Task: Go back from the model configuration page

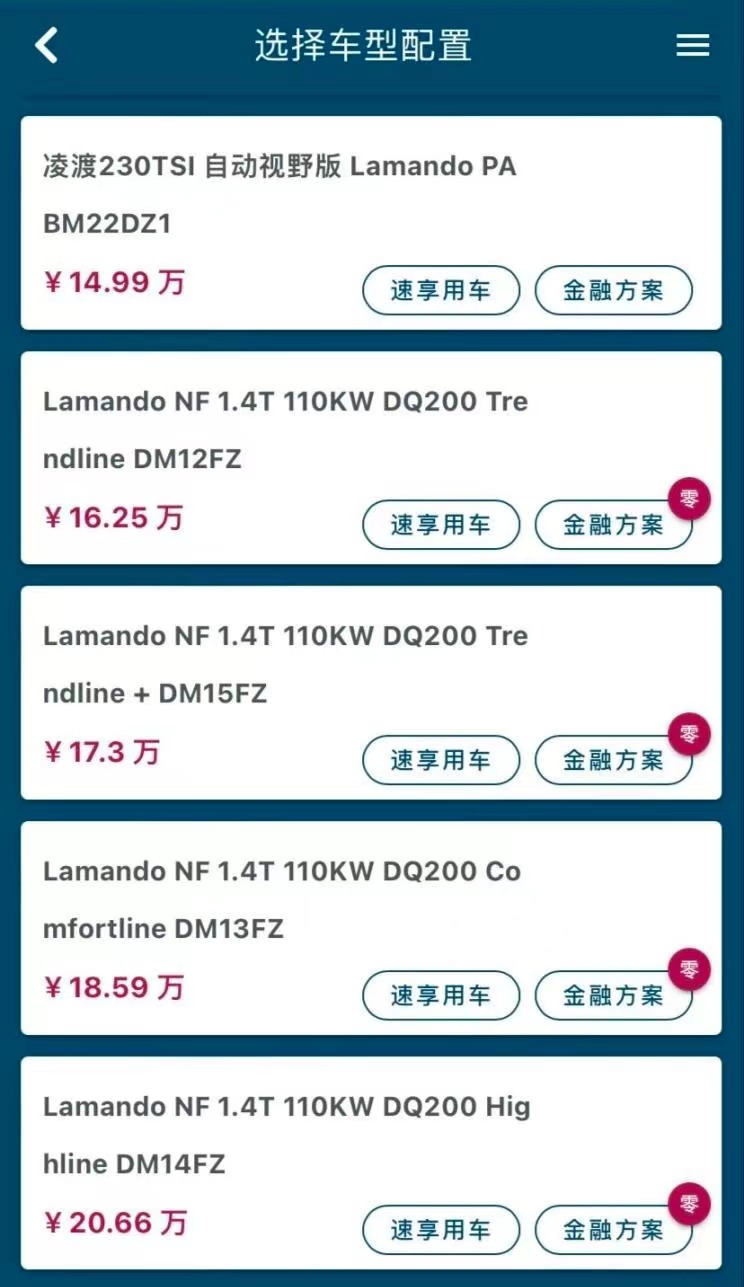Action: [x=46, y=45]
